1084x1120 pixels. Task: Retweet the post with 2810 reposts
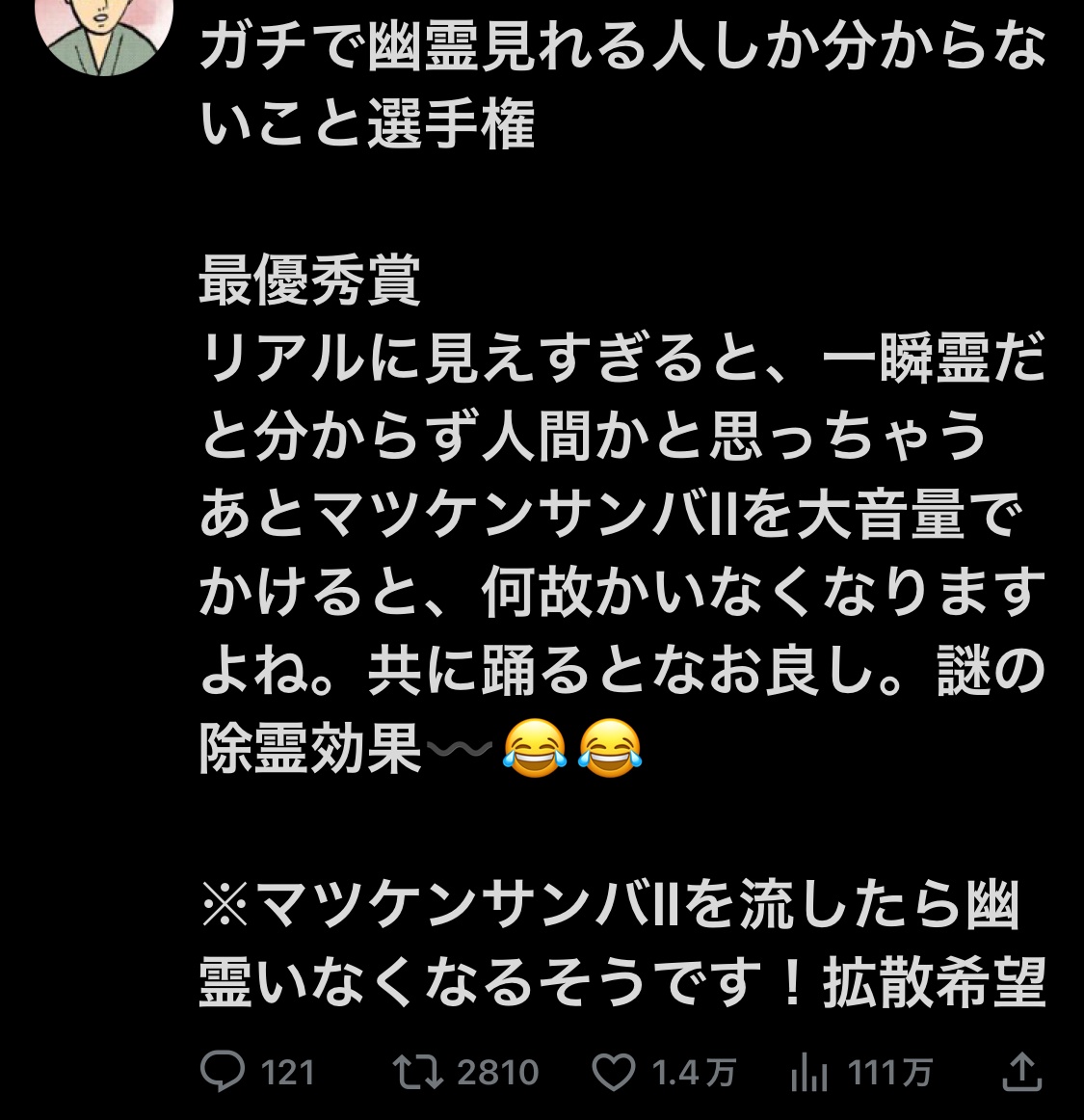[x=416, y=1072]
